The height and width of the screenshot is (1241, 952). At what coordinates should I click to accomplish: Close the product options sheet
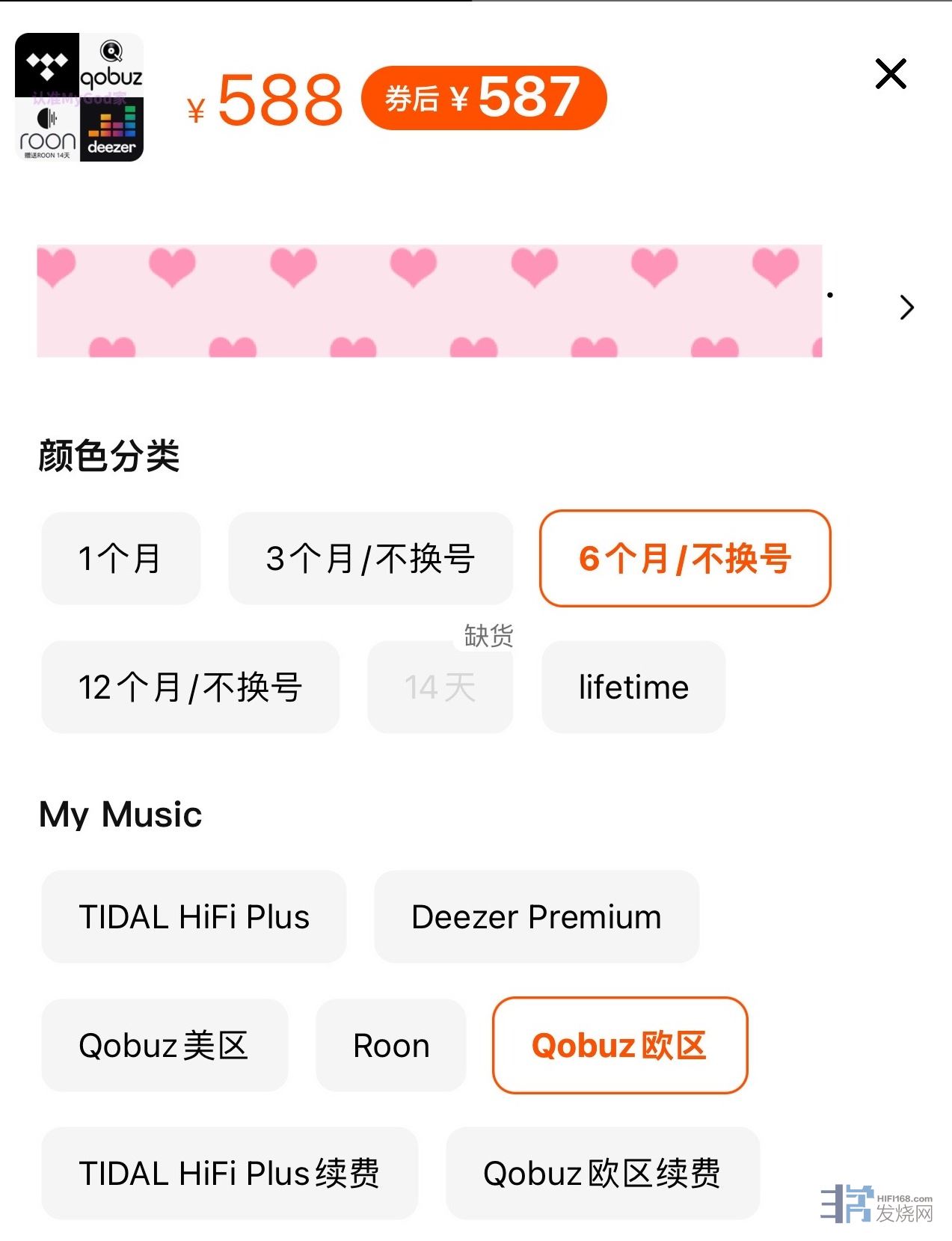[890, 74]
